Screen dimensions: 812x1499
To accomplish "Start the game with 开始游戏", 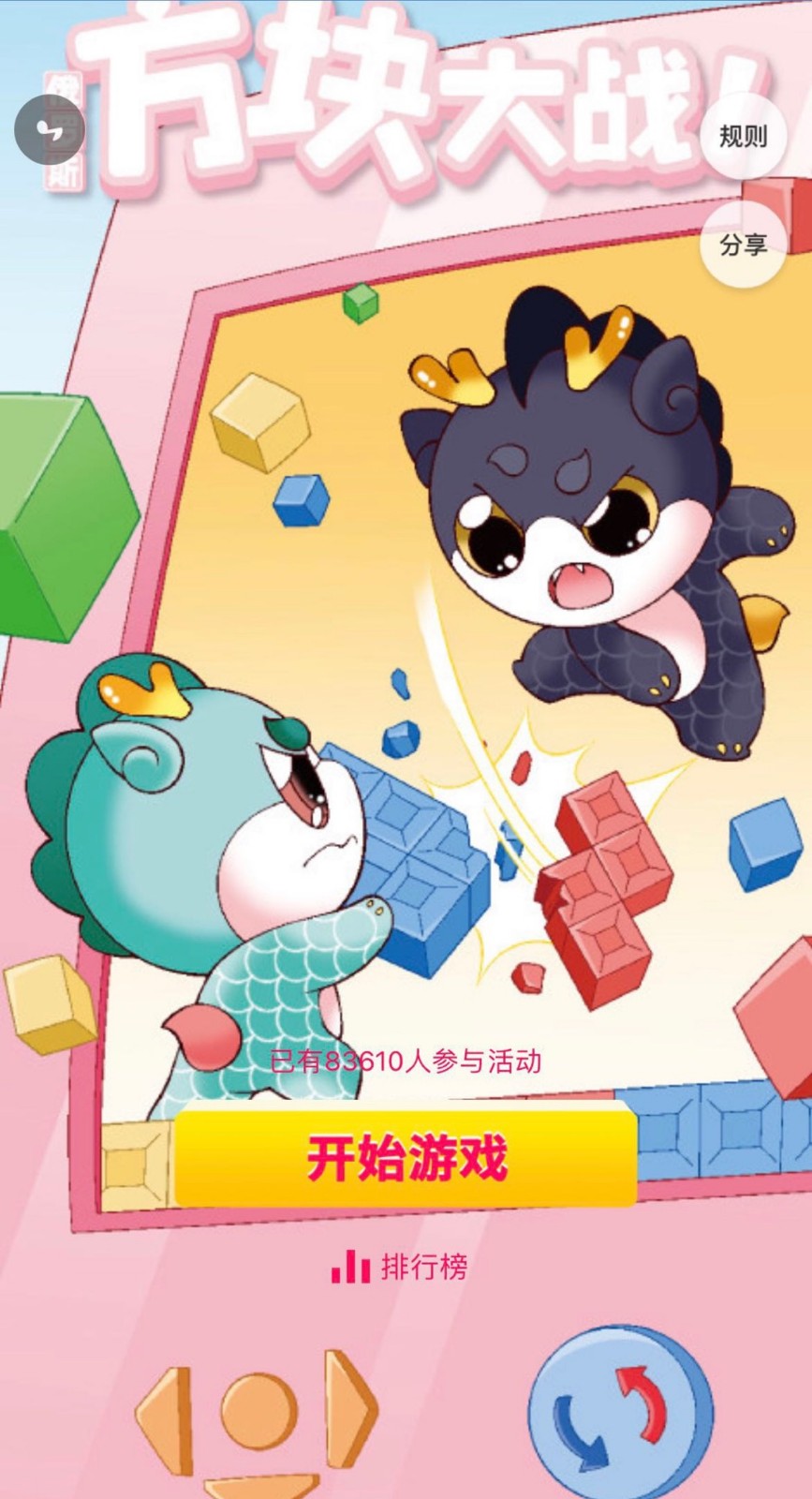I will 406,1157.
